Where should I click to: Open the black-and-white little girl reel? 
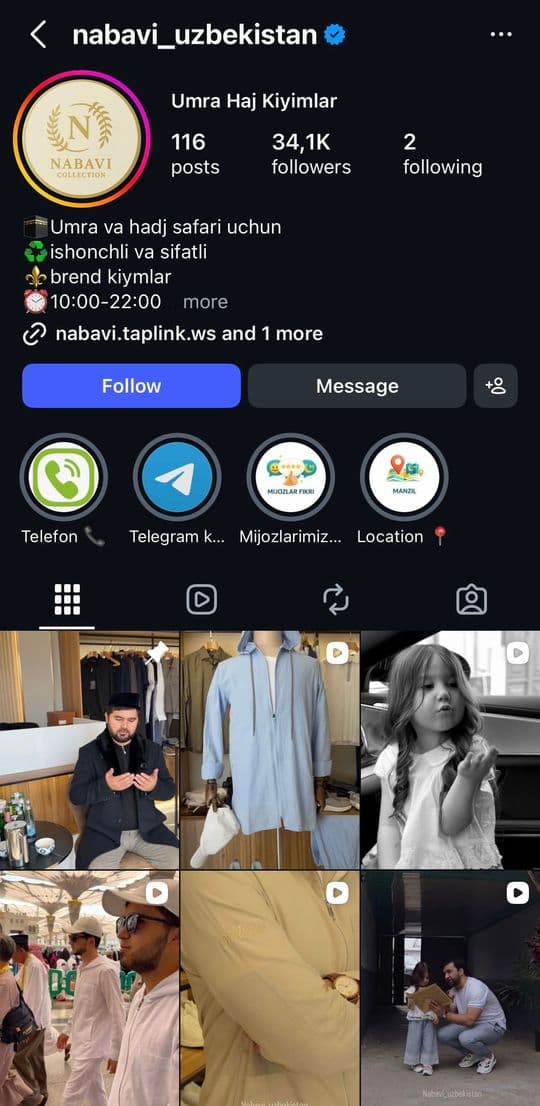point(450,750)
